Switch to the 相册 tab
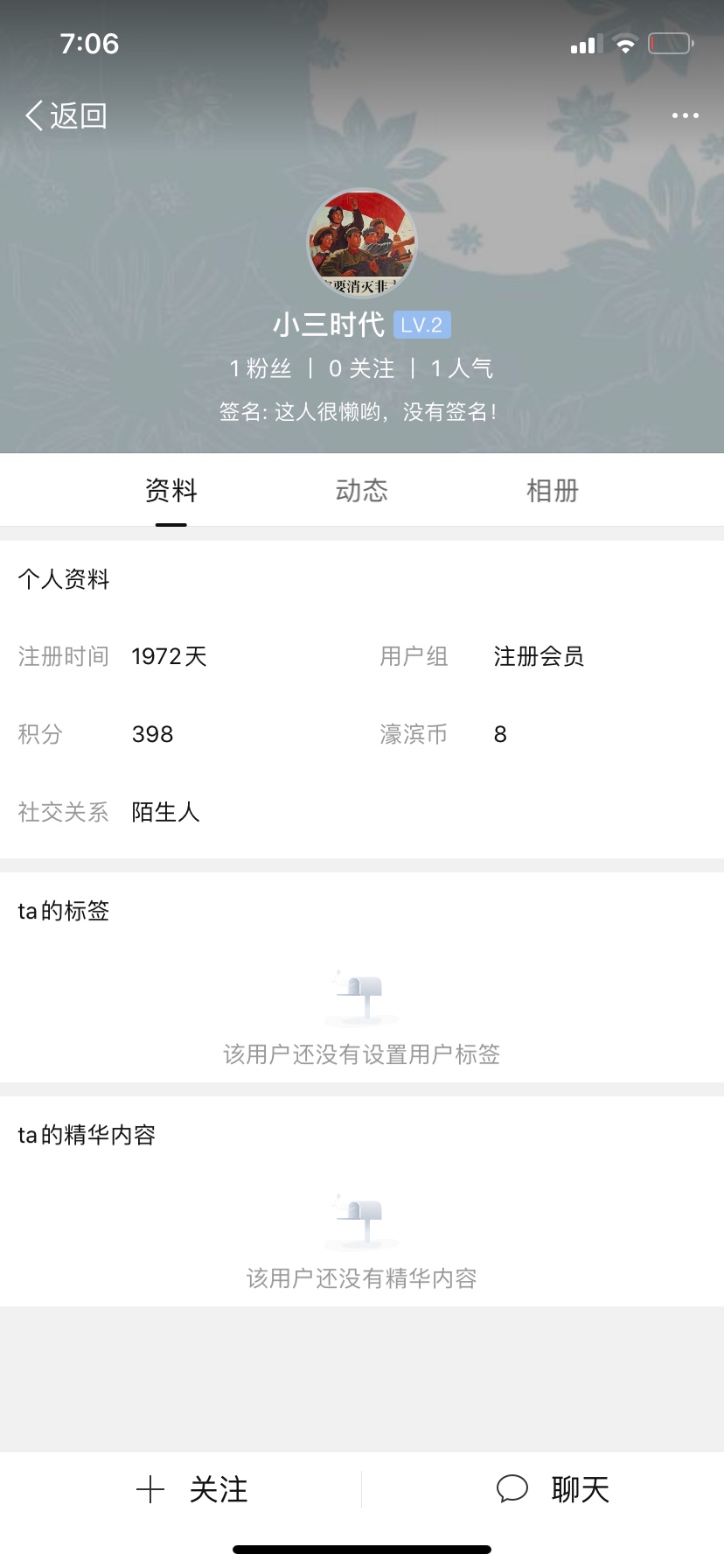The image size is (724, 1568). click(x=552, y=490)
